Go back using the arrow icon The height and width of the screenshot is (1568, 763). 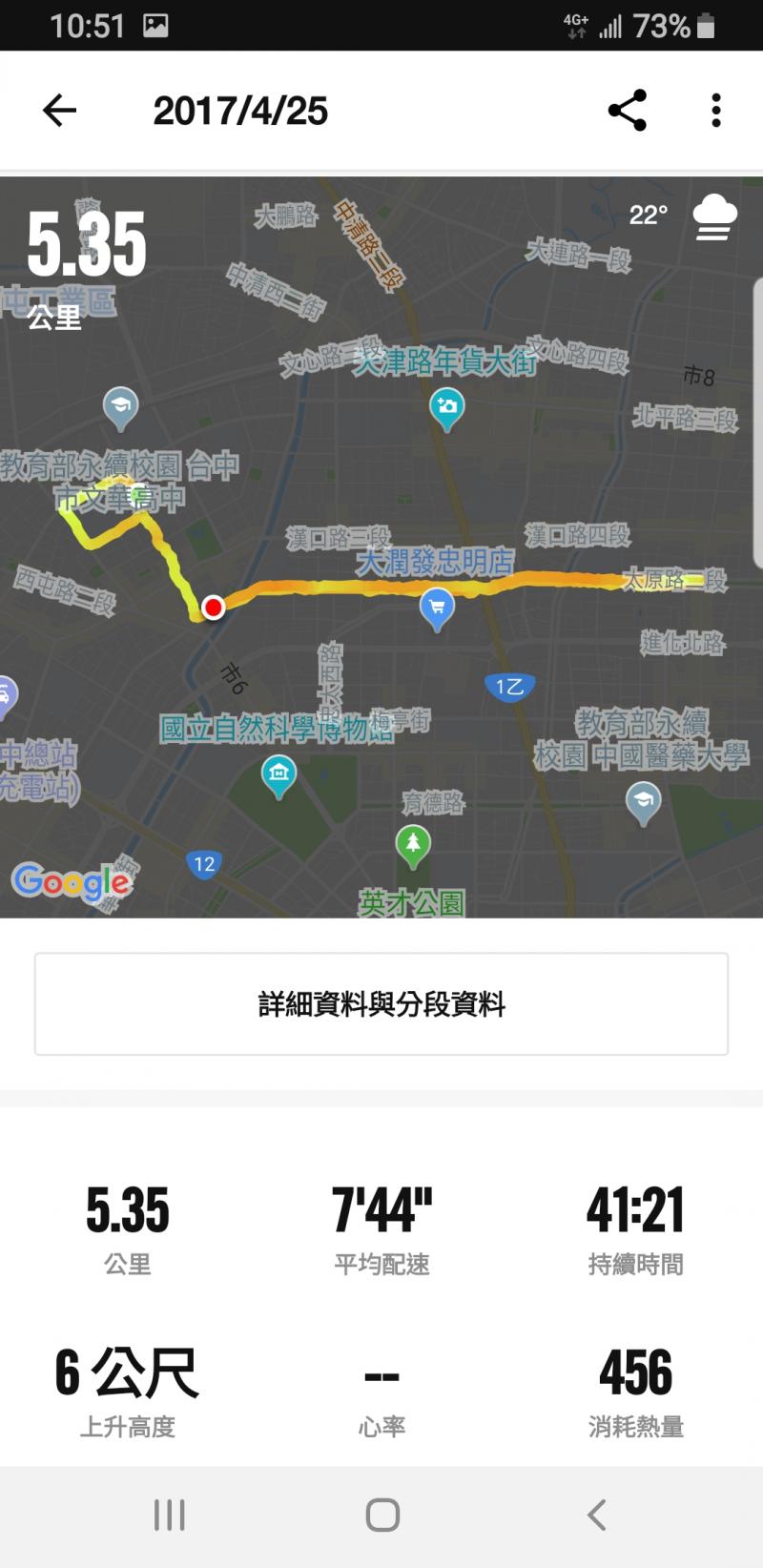coord(59,111)
